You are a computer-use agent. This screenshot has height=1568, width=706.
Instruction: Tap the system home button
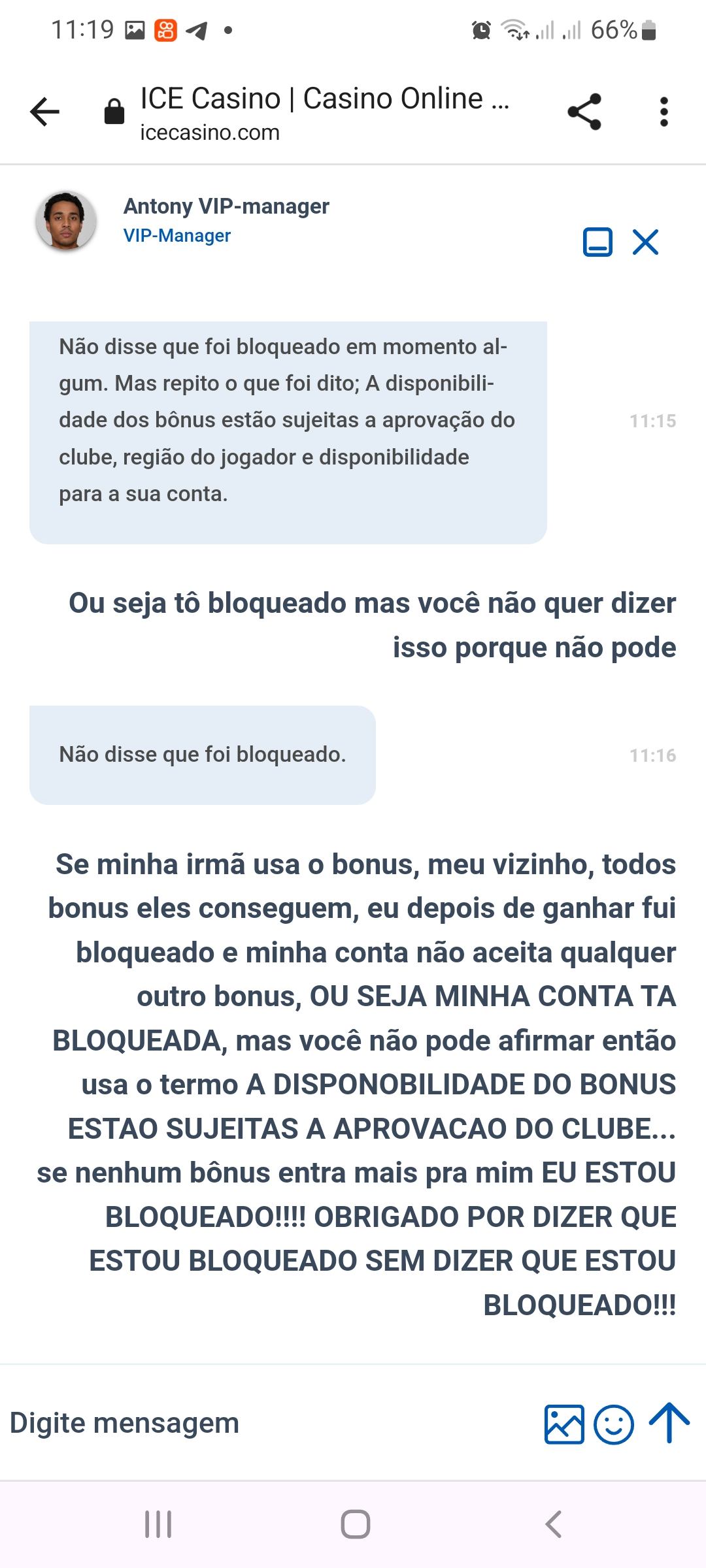[x=355, y=1524]
